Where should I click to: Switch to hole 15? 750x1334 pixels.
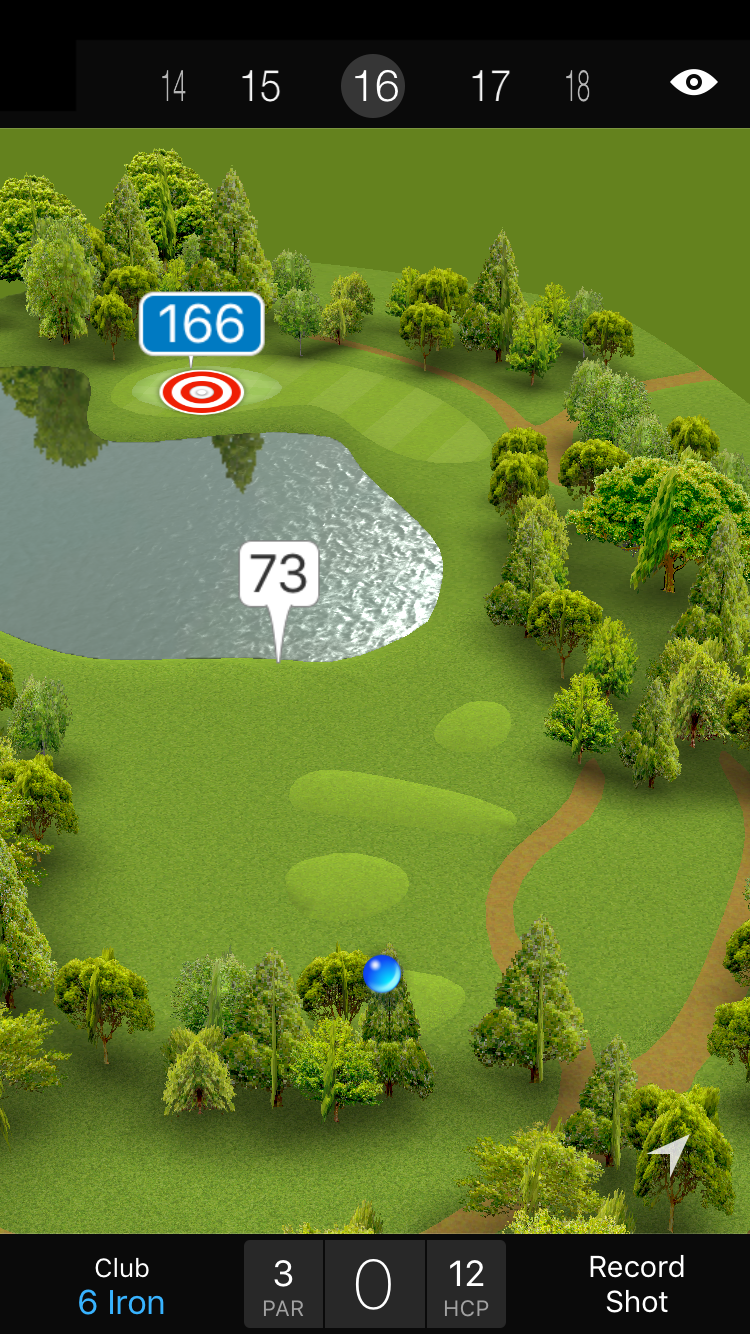click(260, 87)
